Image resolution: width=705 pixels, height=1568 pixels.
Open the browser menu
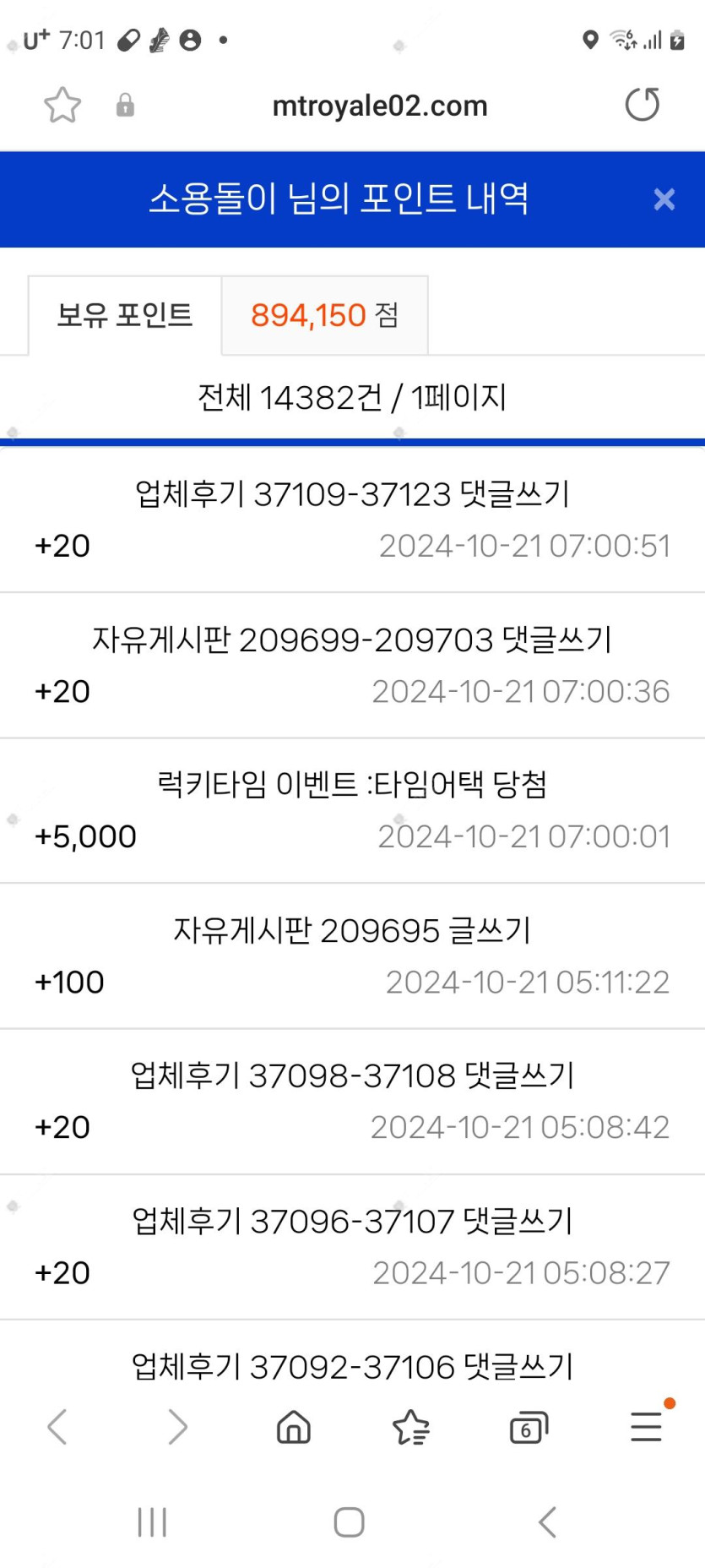(x=646, y=1427)
